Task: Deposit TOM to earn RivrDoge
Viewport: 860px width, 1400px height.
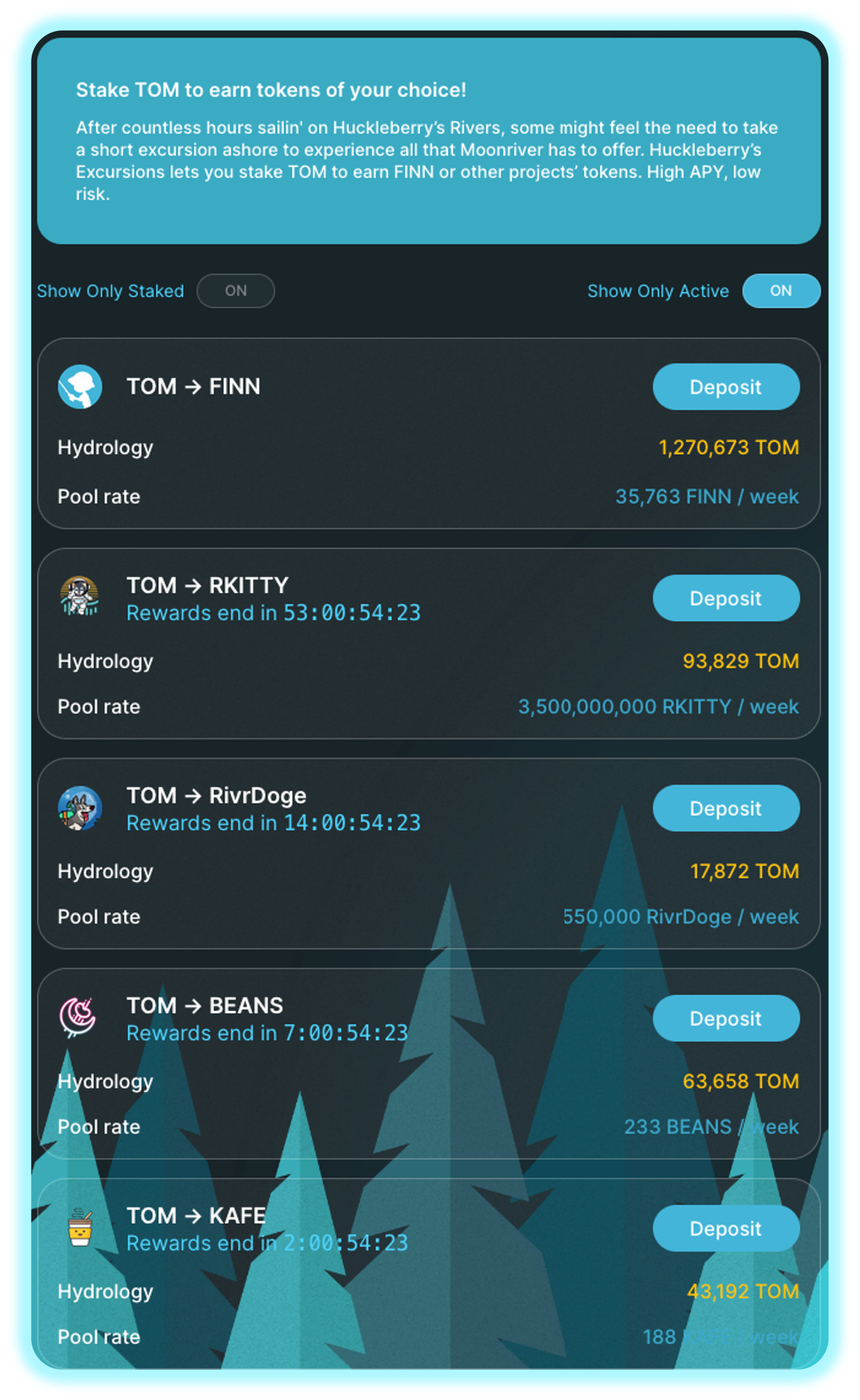Action: click(x=725, y=808)
